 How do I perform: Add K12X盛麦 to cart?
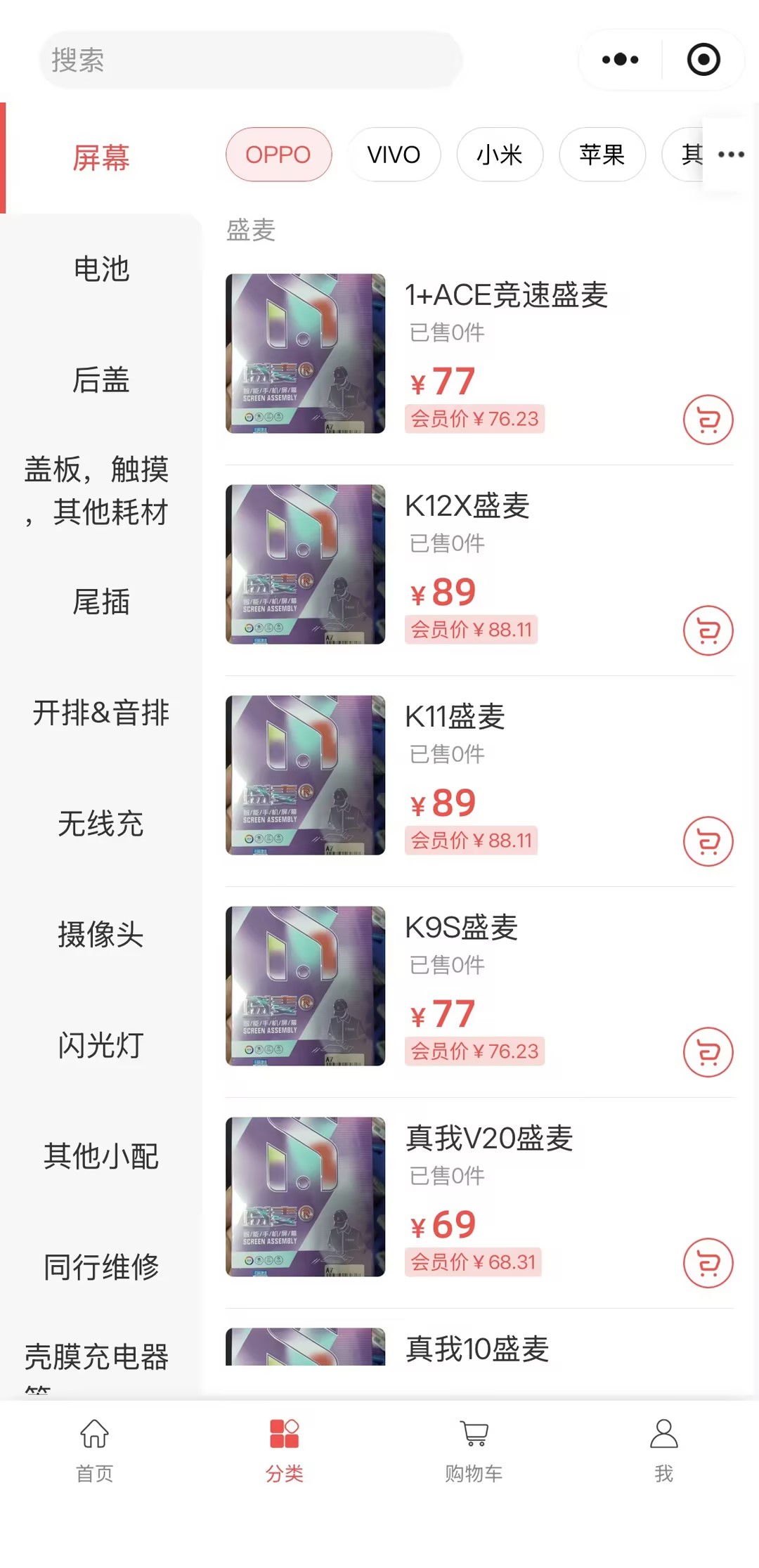[708, 630]
